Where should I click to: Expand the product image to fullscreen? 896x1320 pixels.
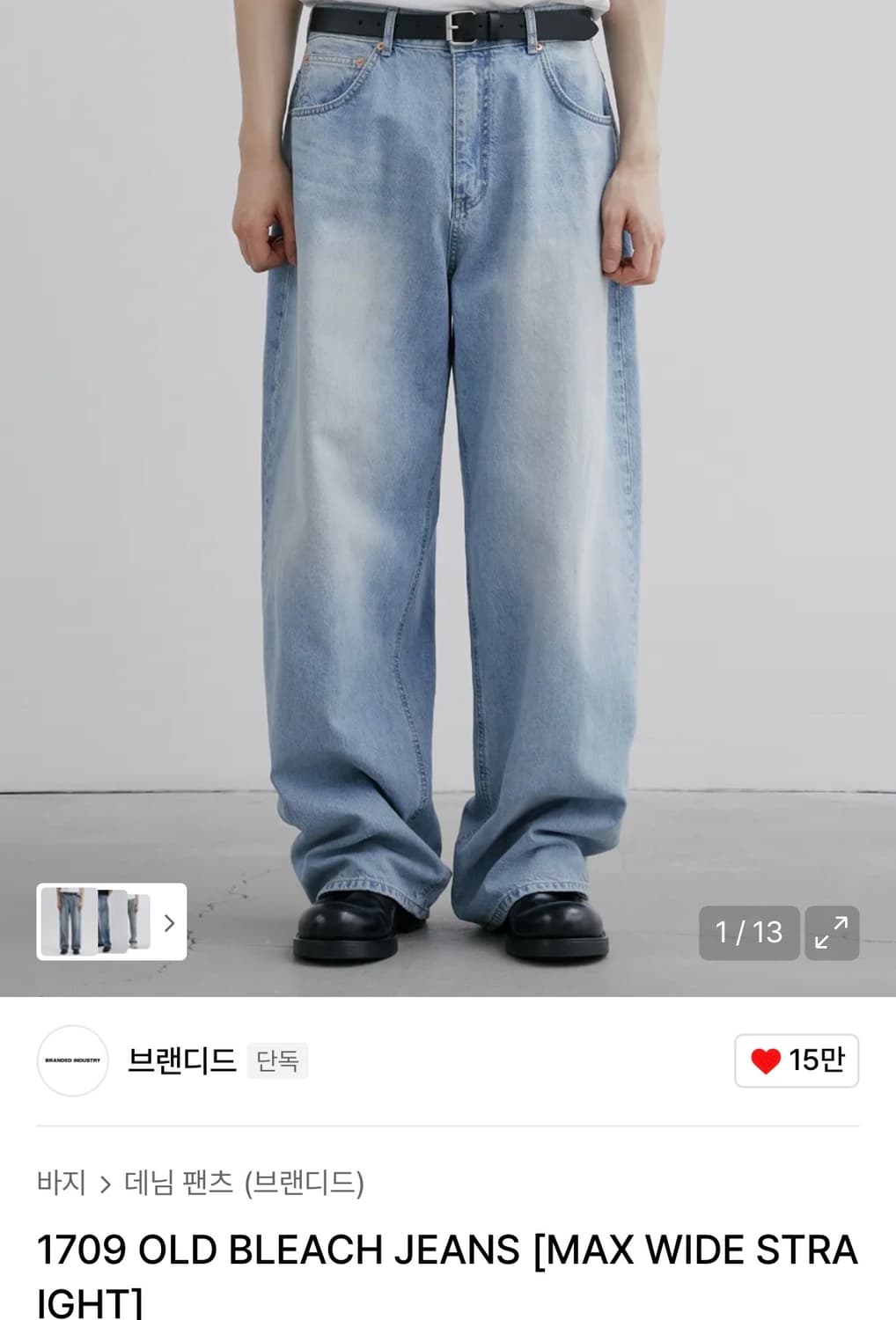pos(833,934)
